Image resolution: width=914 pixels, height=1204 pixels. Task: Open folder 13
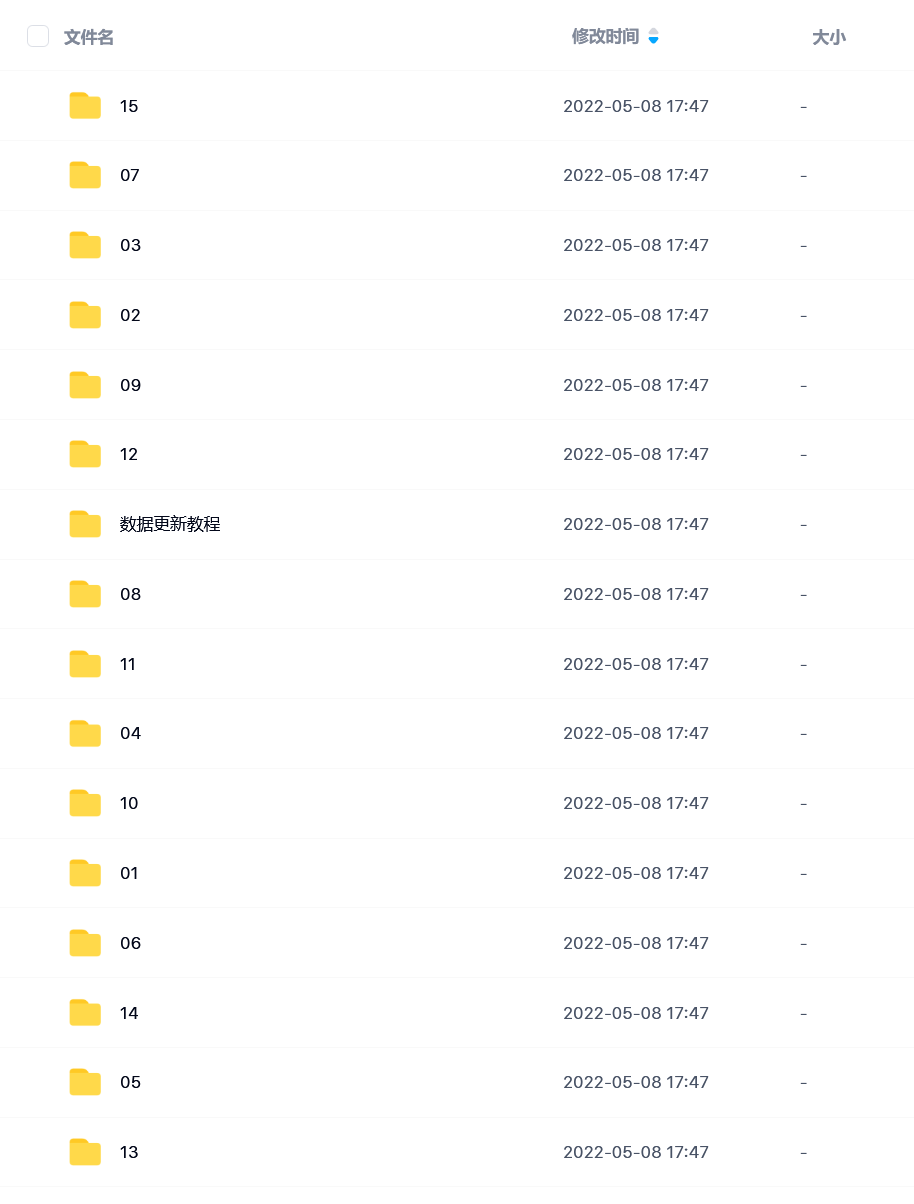coord(129,1152)
